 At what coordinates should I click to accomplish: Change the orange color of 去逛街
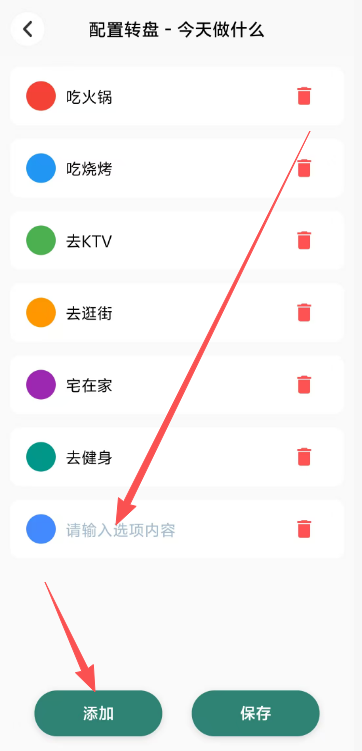click(41, 312)
